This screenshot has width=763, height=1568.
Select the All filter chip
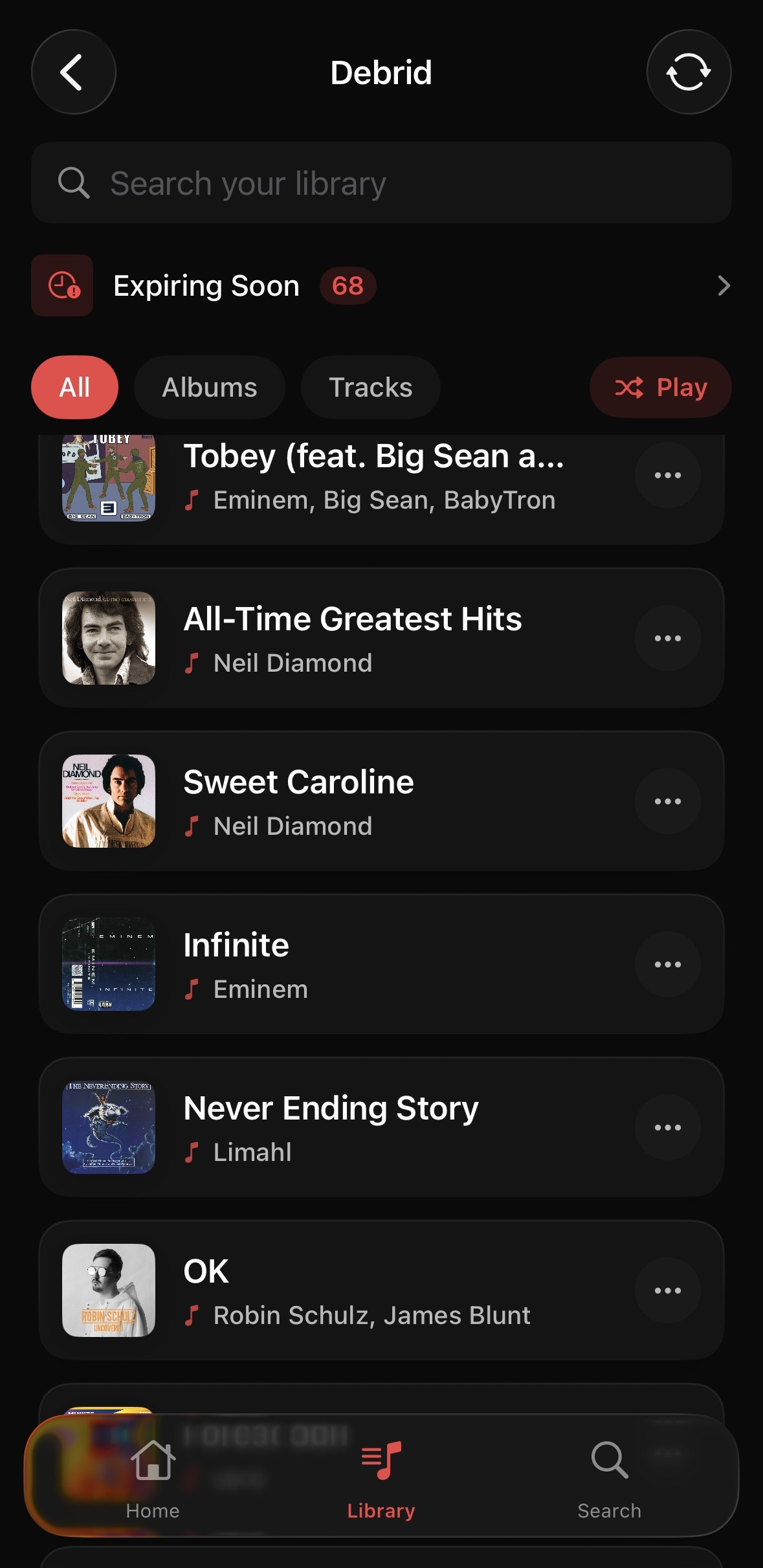(x=74, y=387)
